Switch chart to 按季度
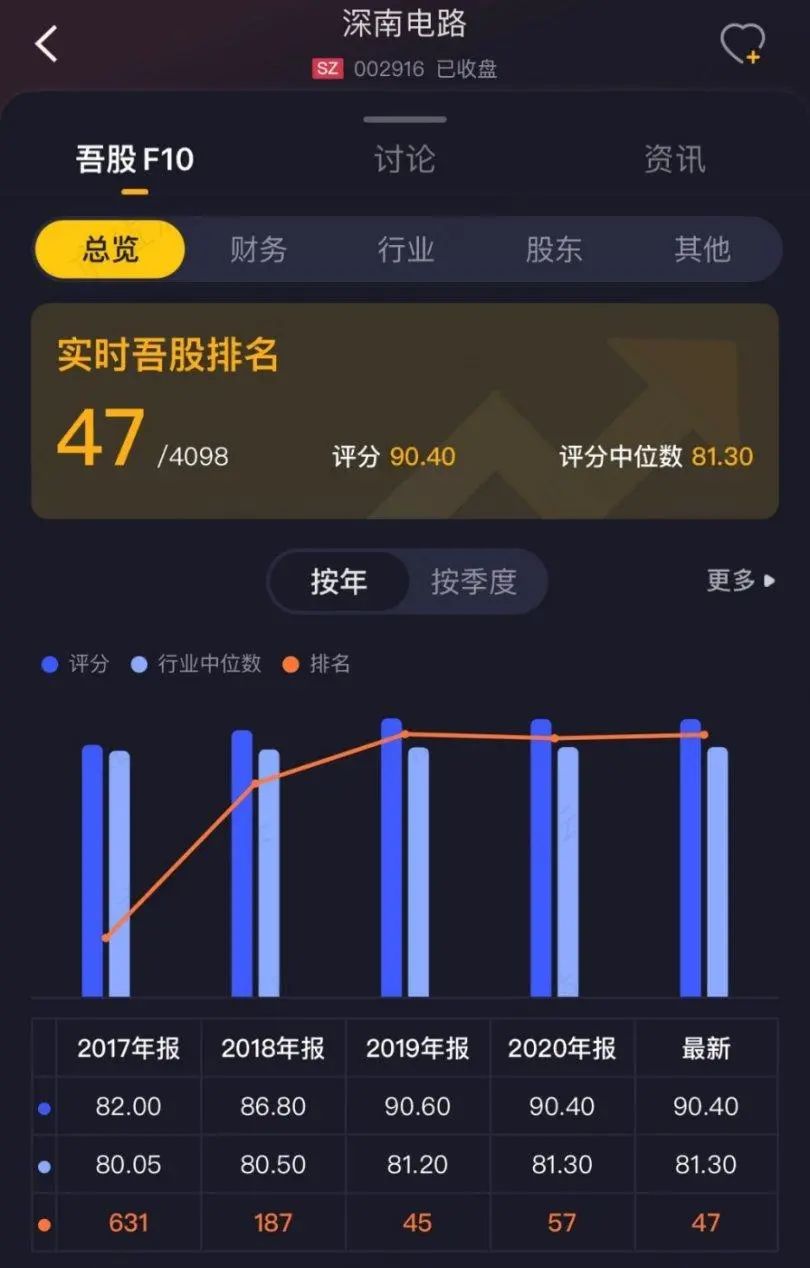Screen dimensions: 810x1268 click(x=474, y=581)
